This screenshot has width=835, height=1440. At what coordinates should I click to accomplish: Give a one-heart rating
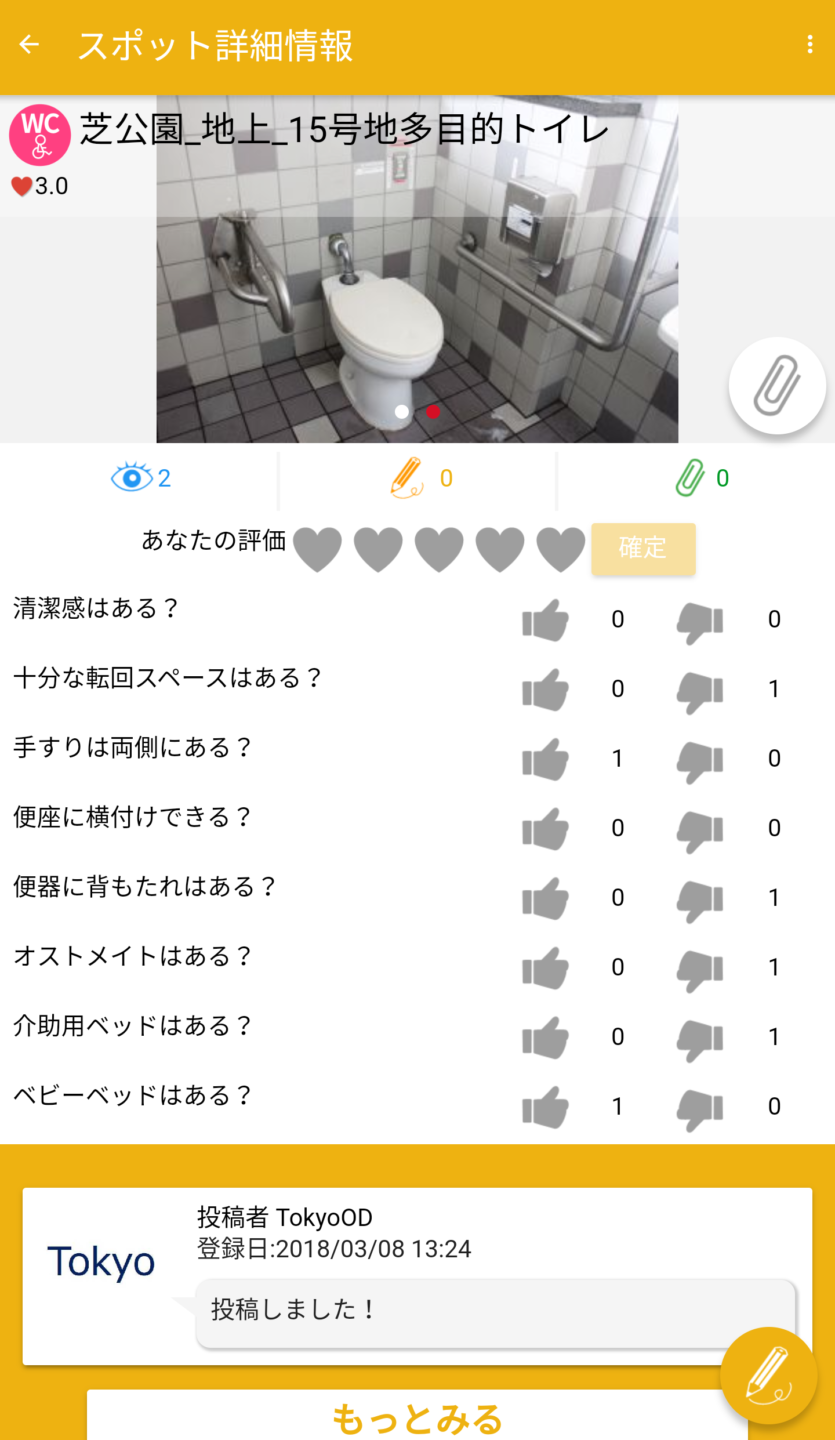coord(318,549)
